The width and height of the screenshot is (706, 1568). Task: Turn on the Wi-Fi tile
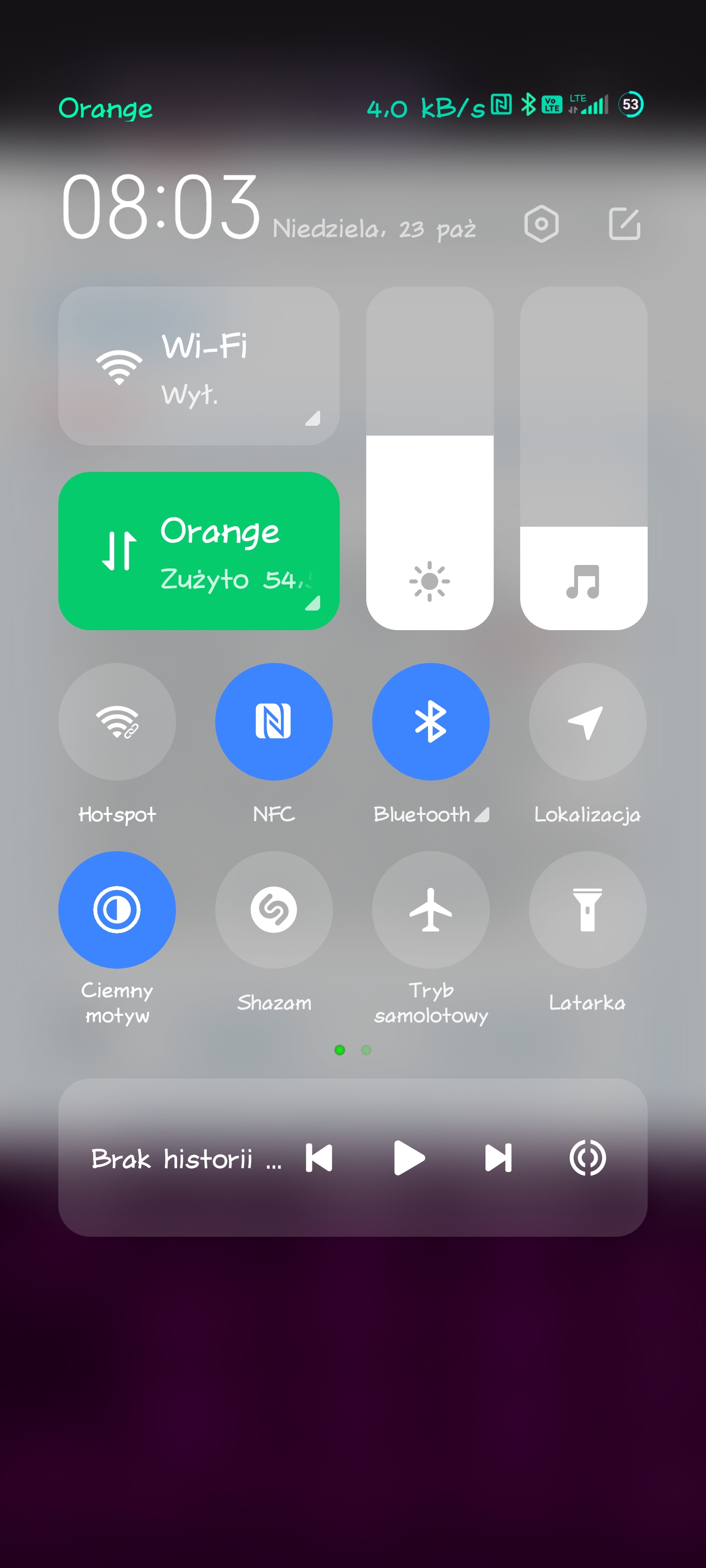click(199, 367)
